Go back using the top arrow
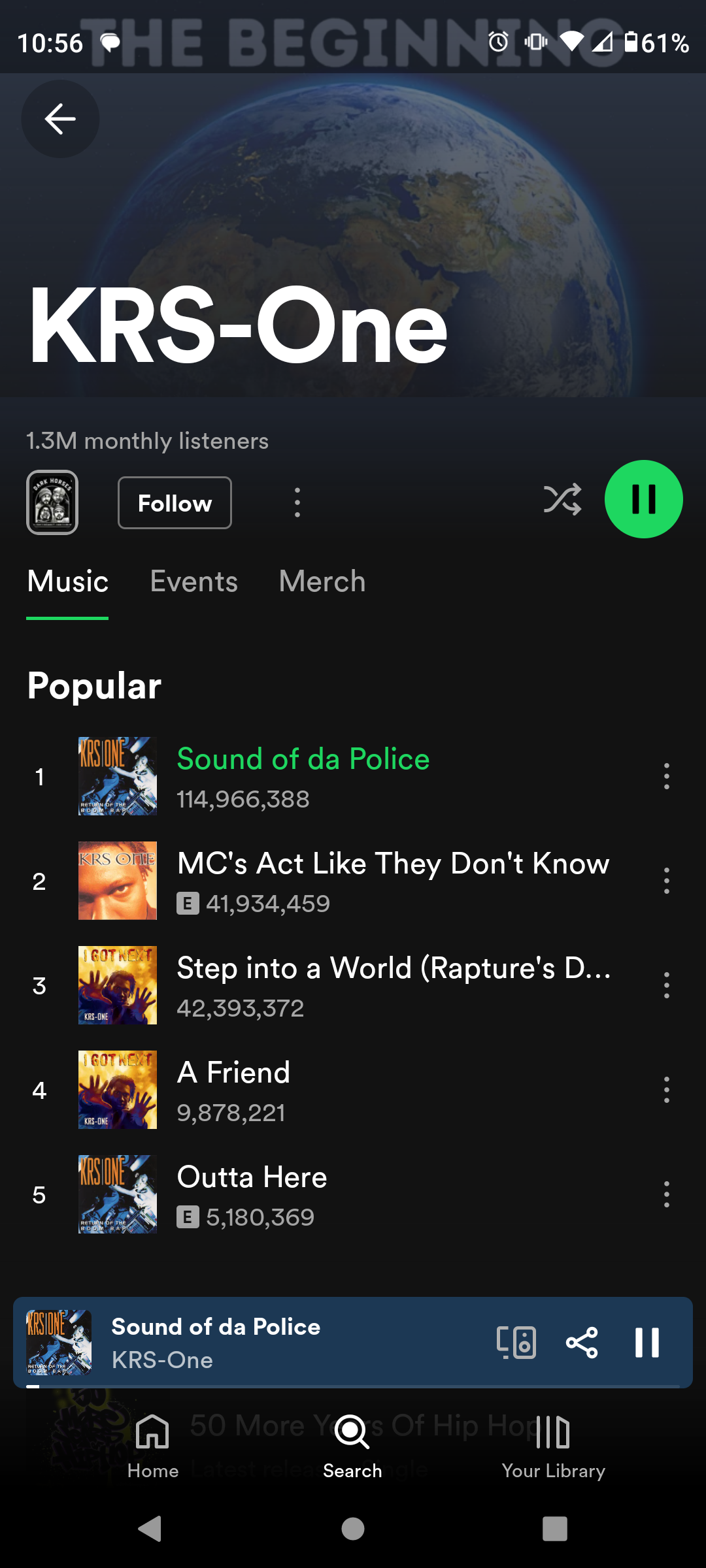 pyautogui.click(x=60, y=119)
